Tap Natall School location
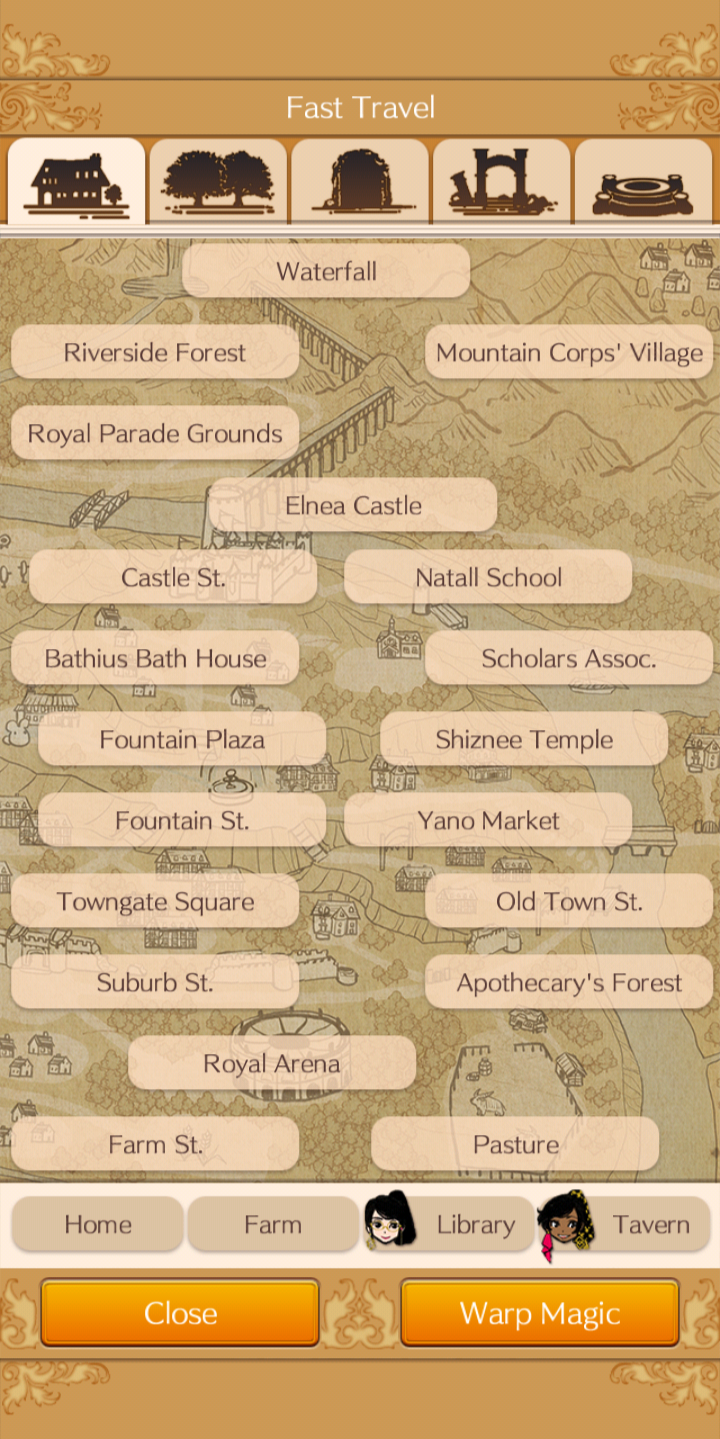 click(x=488, y=577)
